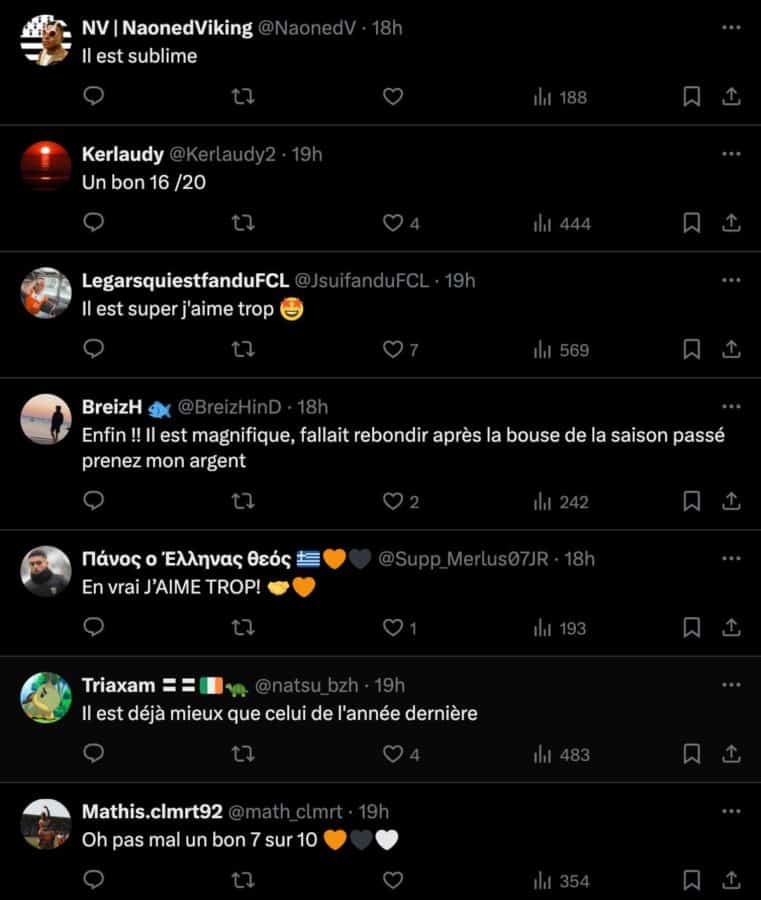Open Triaxam's post about last year's one
Image resolution: width=761 pixels, height=900 pixels.
tap(280, 713)
